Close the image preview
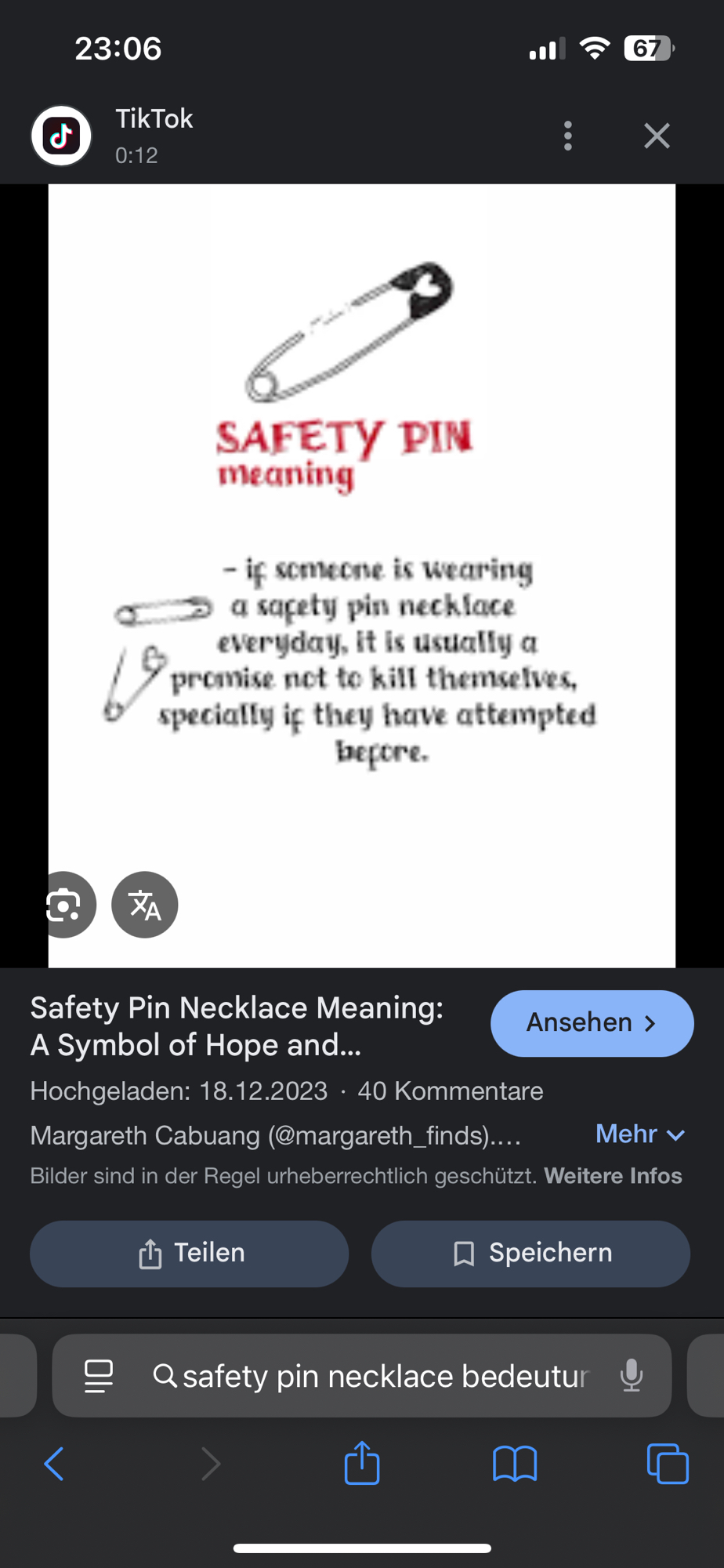Image resolution: width=724 pixels, height=1568 pixels. (657, 136)
